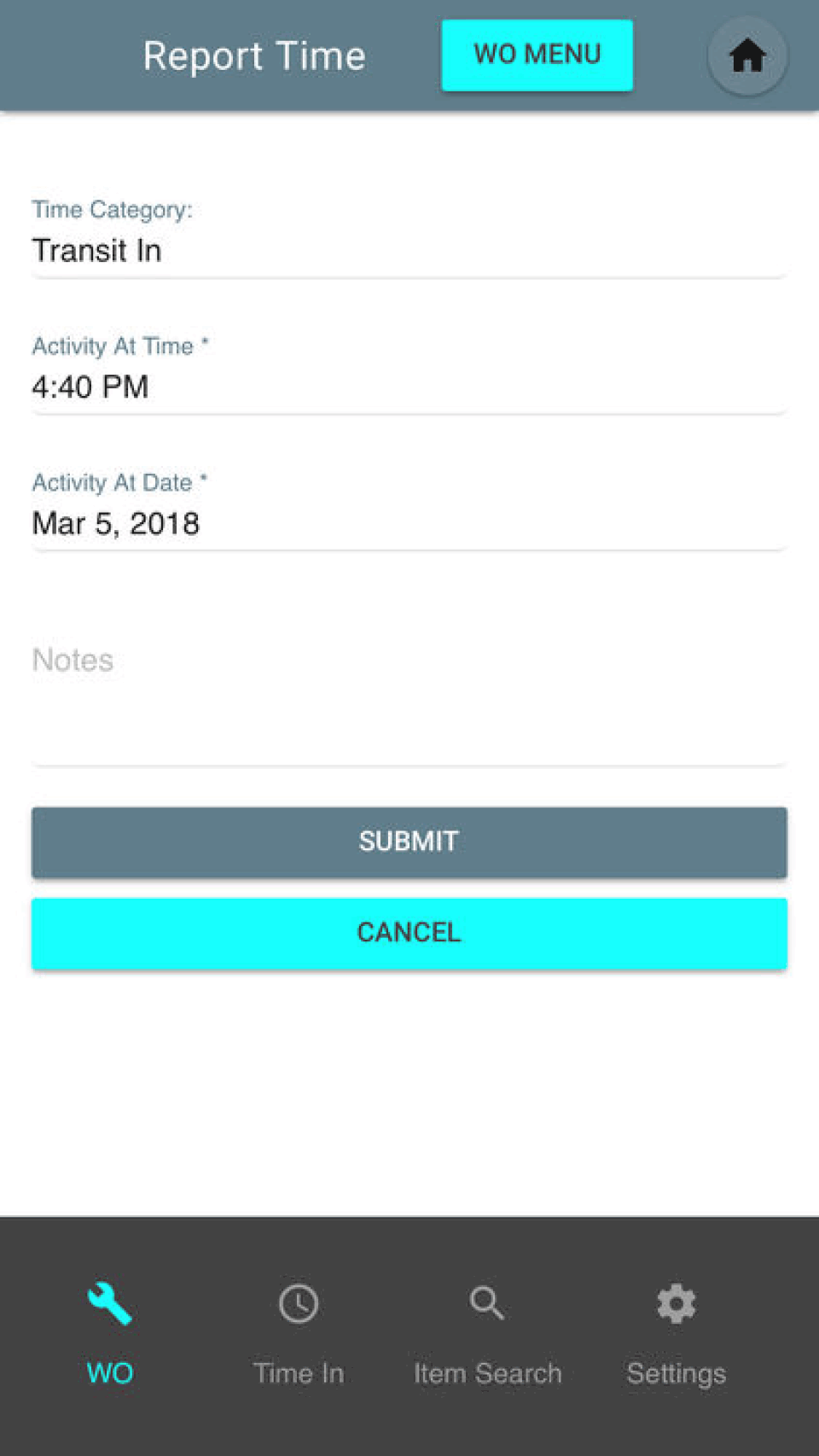Submit the time report
819x1456 pixels.
click(409, 842)
